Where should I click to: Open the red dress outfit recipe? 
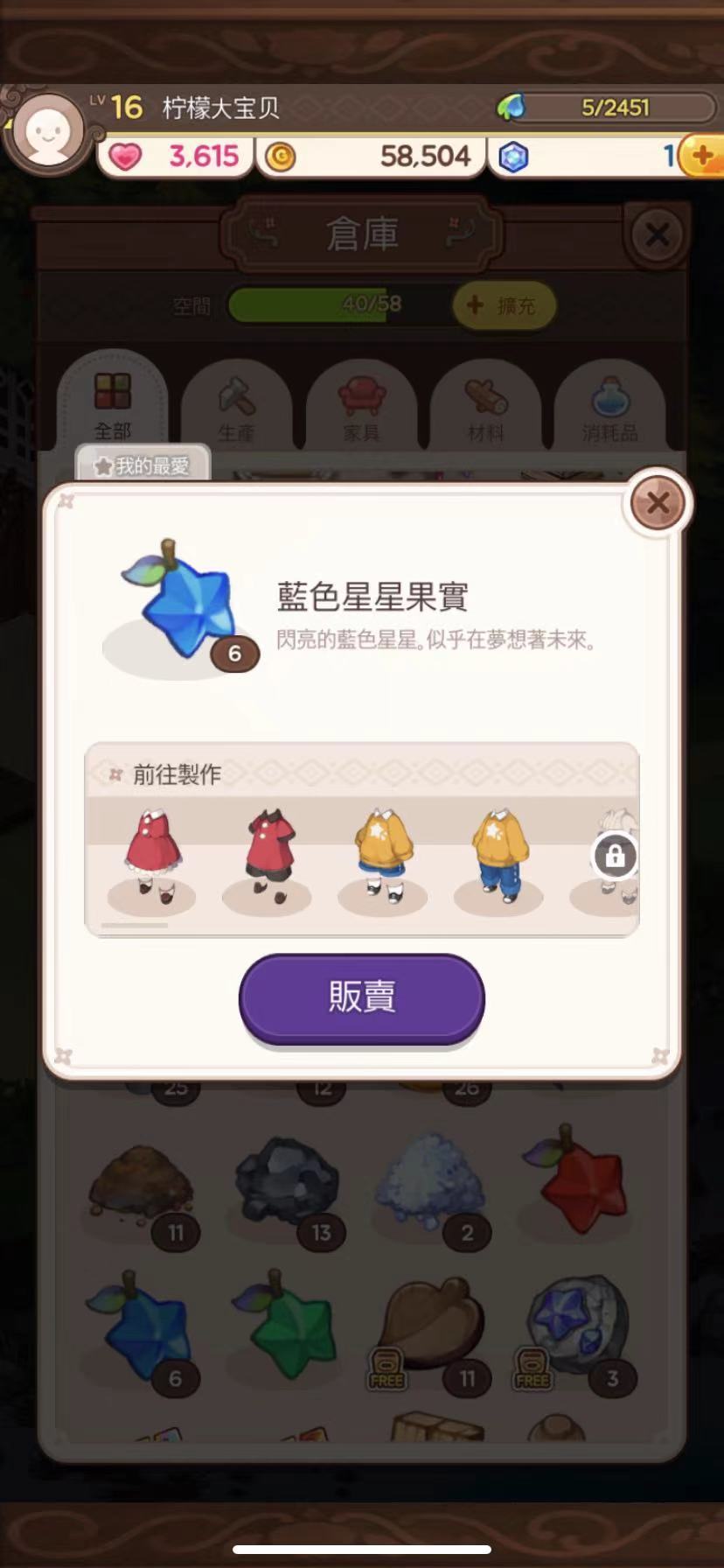point(152,856)
